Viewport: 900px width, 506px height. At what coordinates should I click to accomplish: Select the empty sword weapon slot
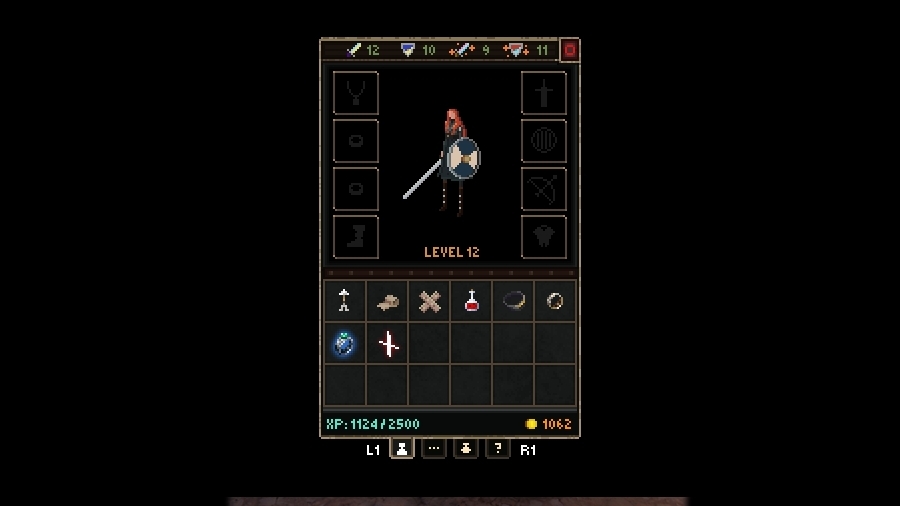[544, 93]
